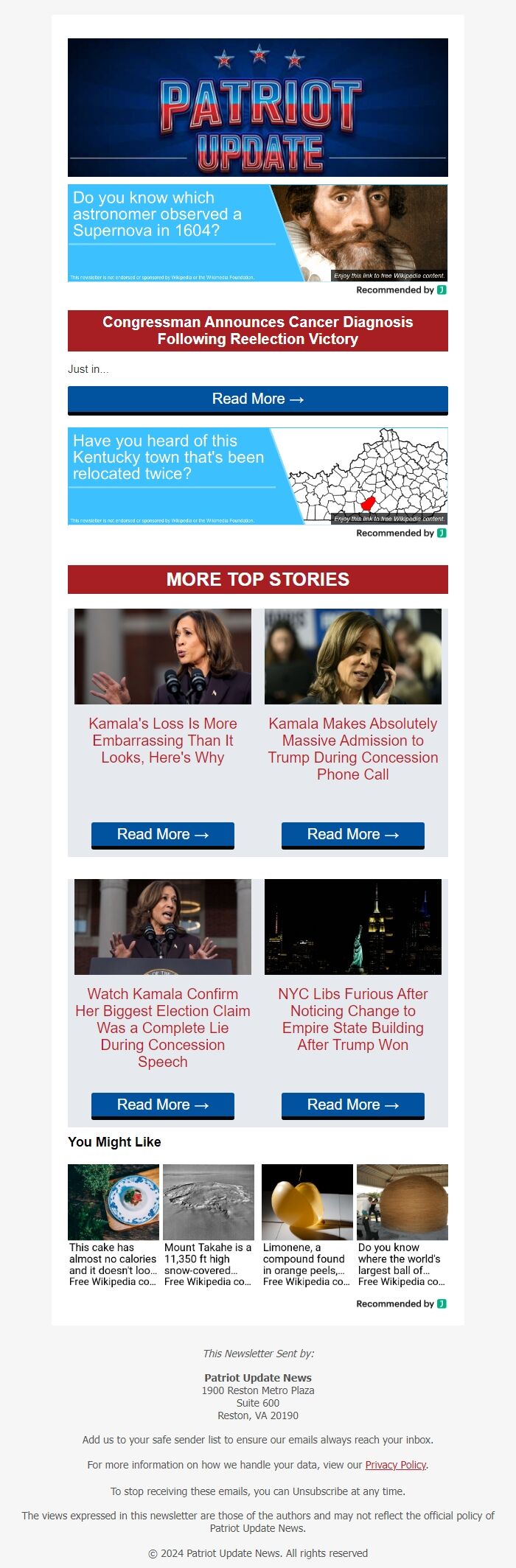The height and width of the screenshot is (1568, 516).
Task: Open Watch Kamala Confirm Her Biggest Election Claim
Action: click(163, 1028)
